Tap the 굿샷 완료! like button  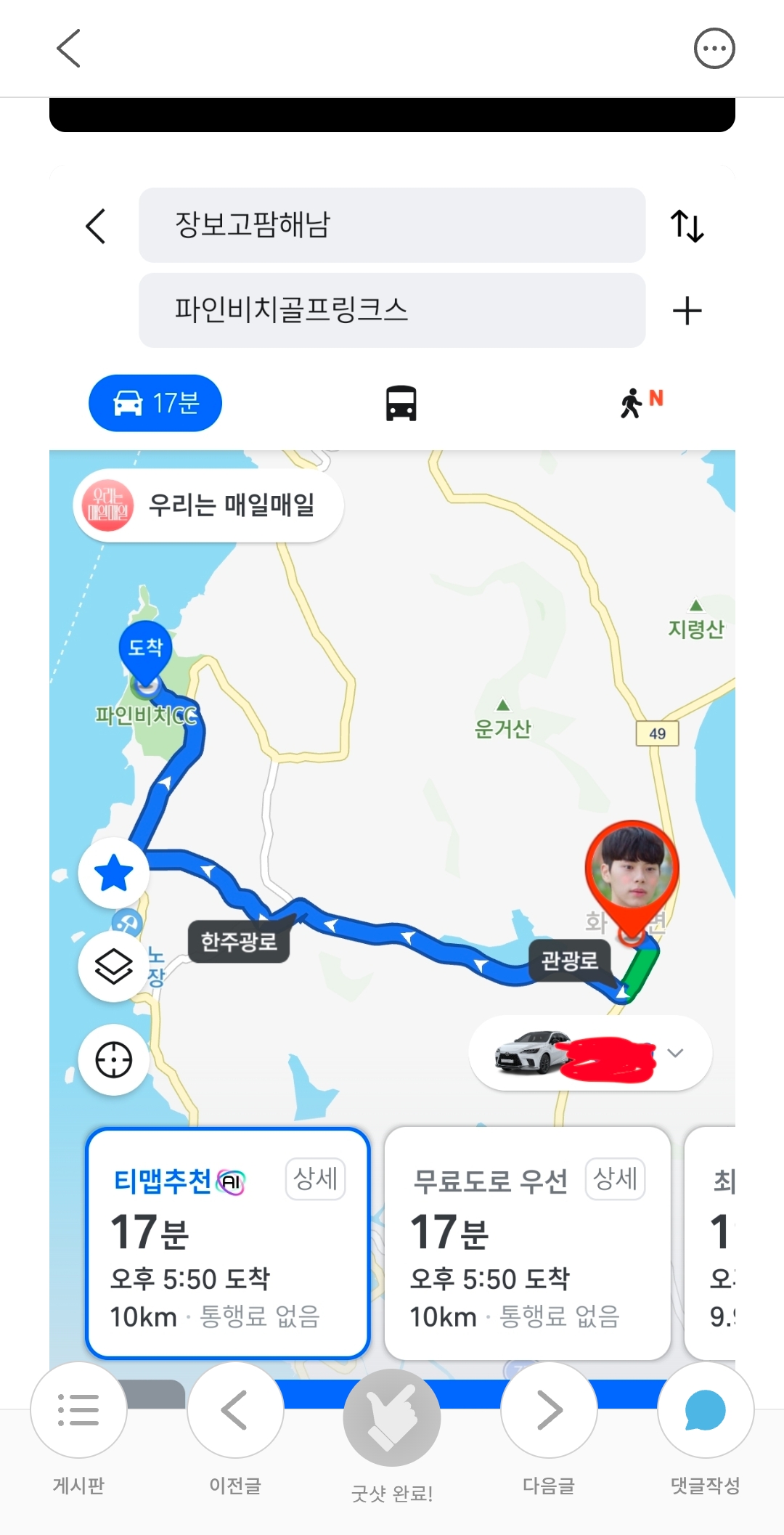click(392, 1417)
